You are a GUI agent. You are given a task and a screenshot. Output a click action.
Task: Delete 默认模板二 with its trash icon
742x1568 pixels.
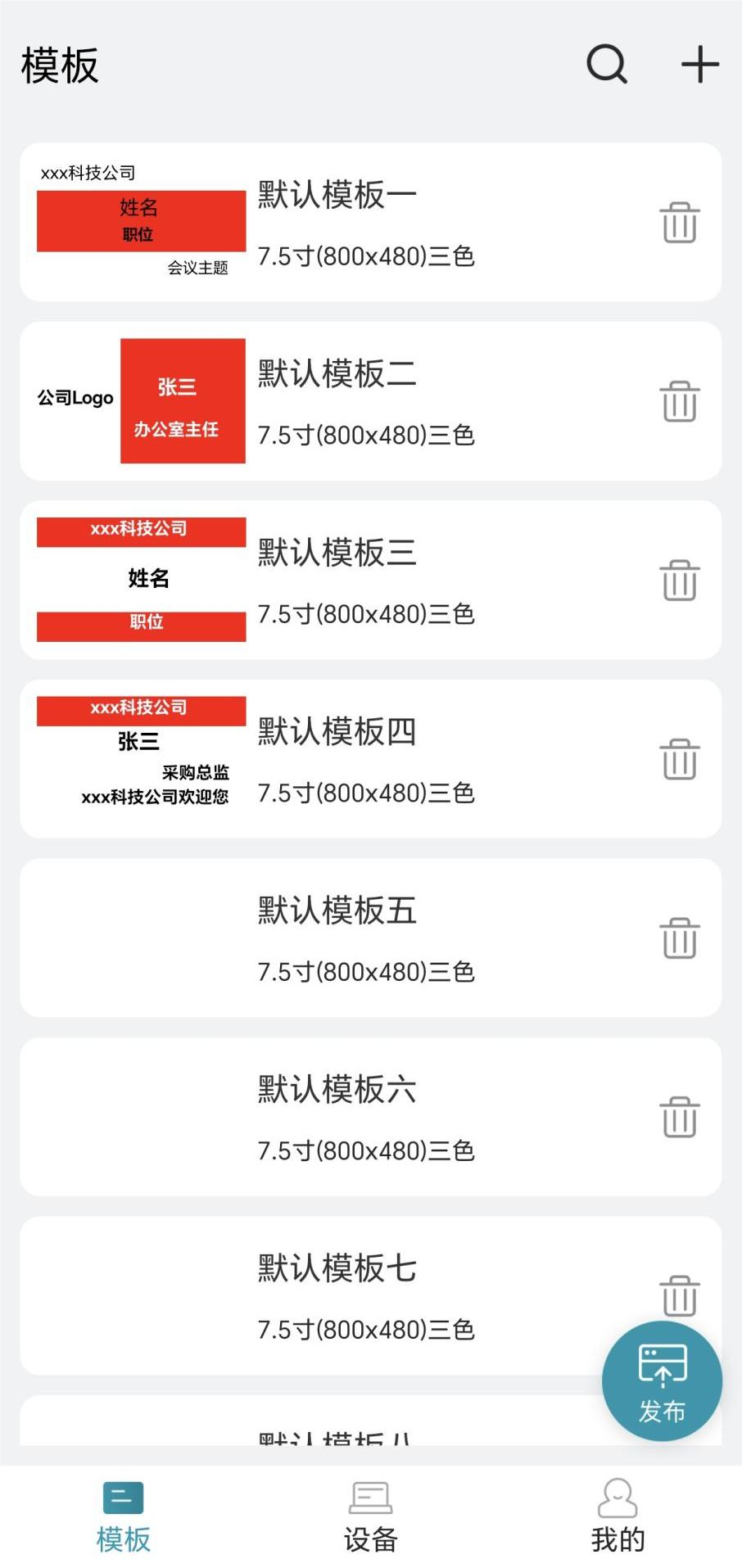point(680,401)
